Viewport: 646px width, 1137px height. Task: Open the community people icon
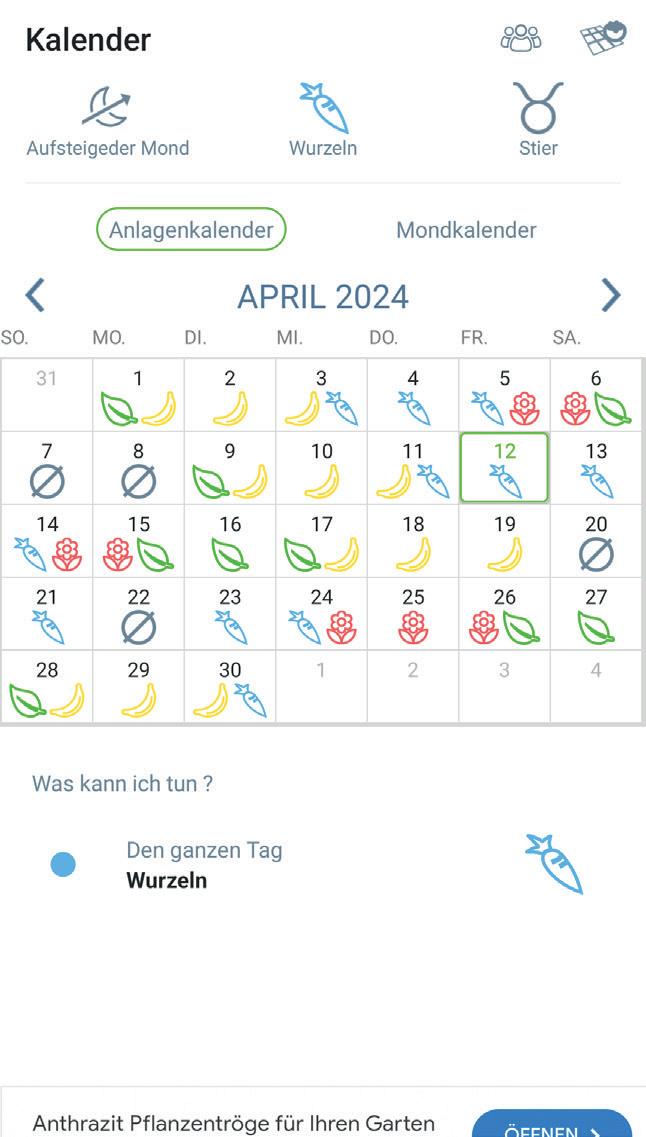point(521,39)
